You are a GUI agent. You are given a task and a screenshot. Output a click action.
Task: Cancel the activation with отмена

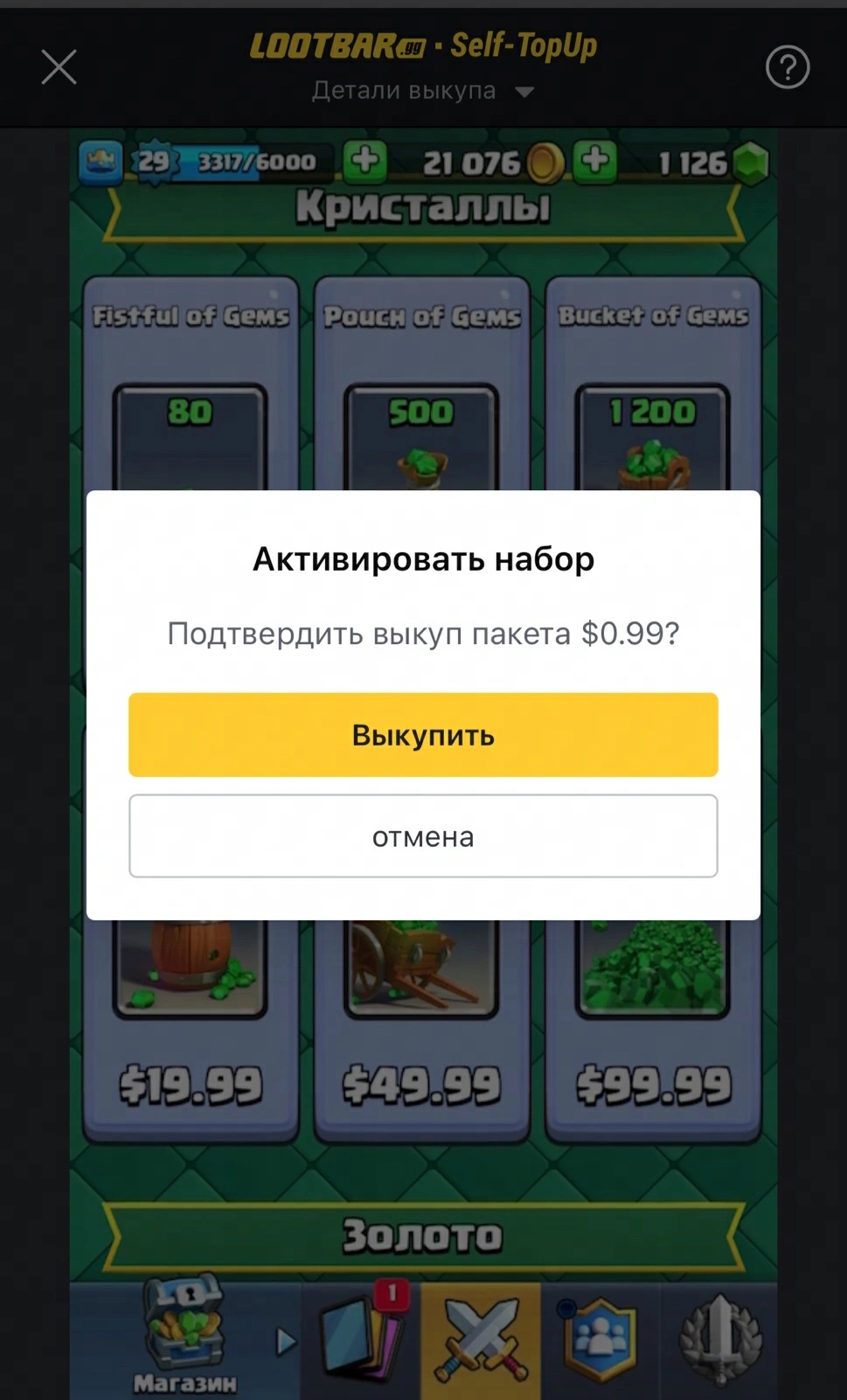[423, 836]
